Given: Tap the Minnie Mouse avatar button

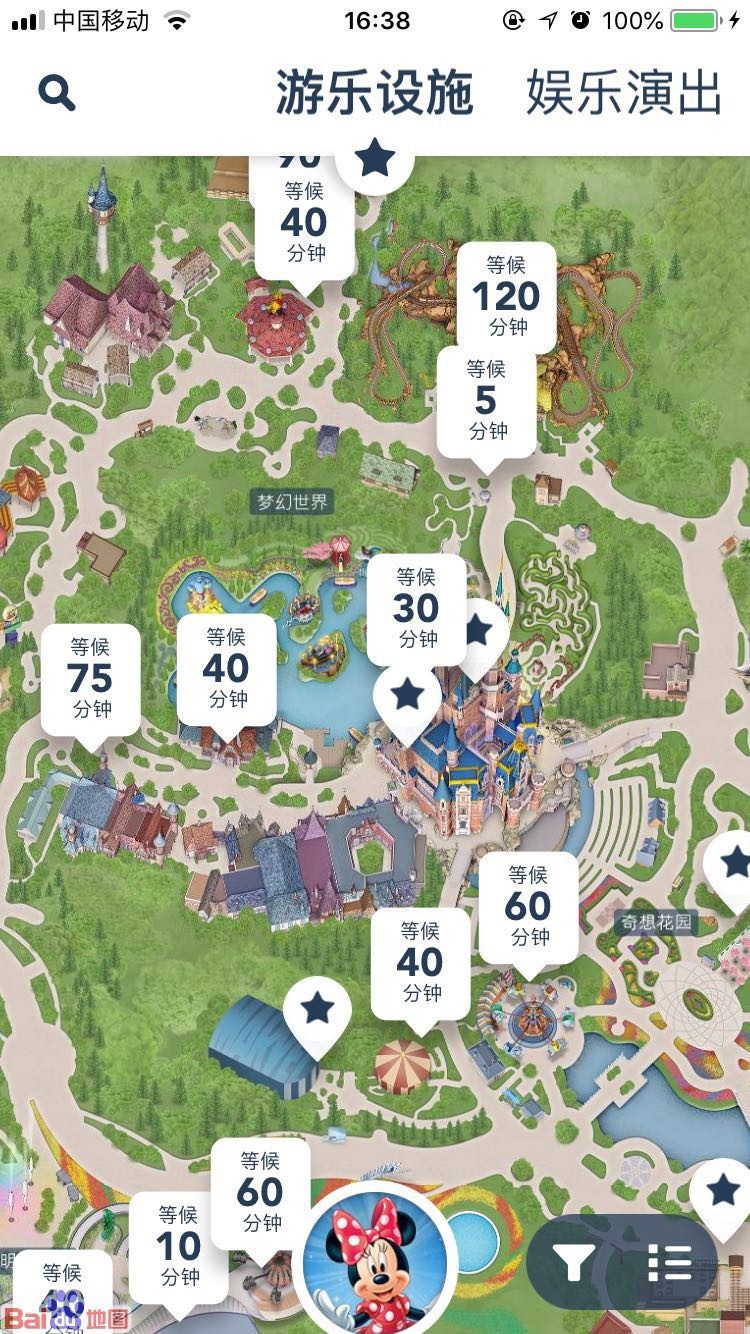Looking at the screenshot, I should [375, 1262].
